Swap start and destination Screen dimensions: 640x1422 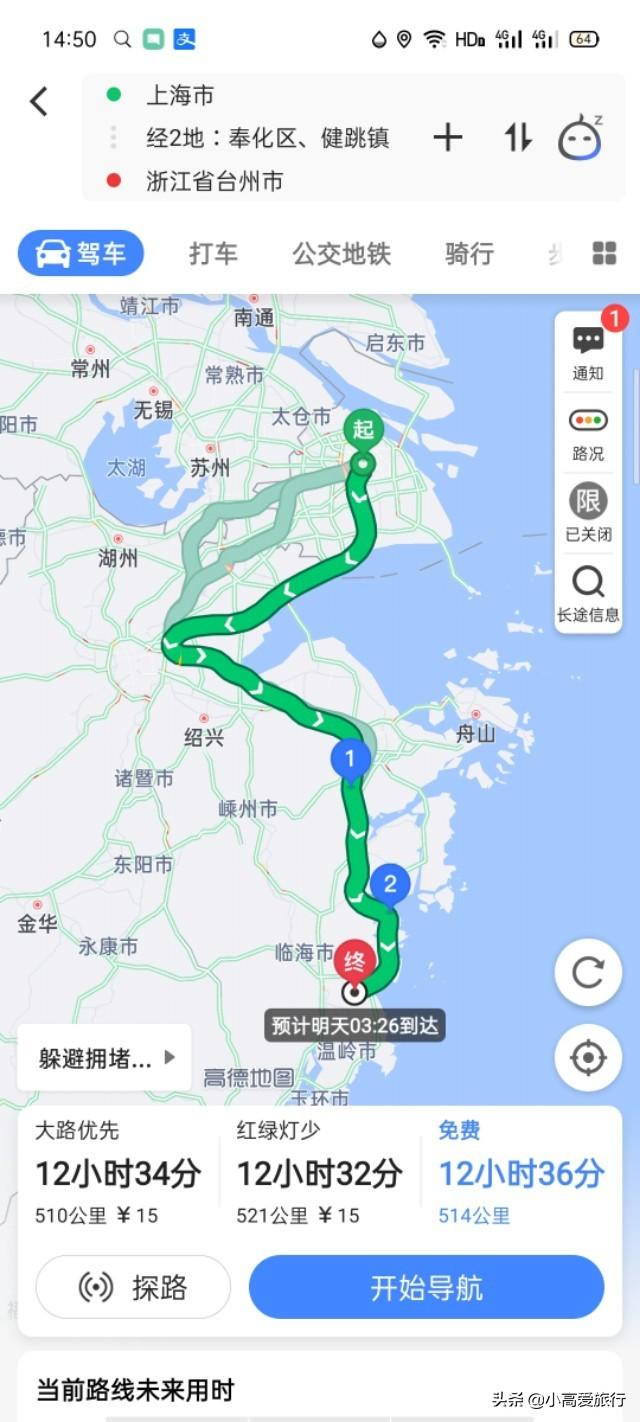517,137
